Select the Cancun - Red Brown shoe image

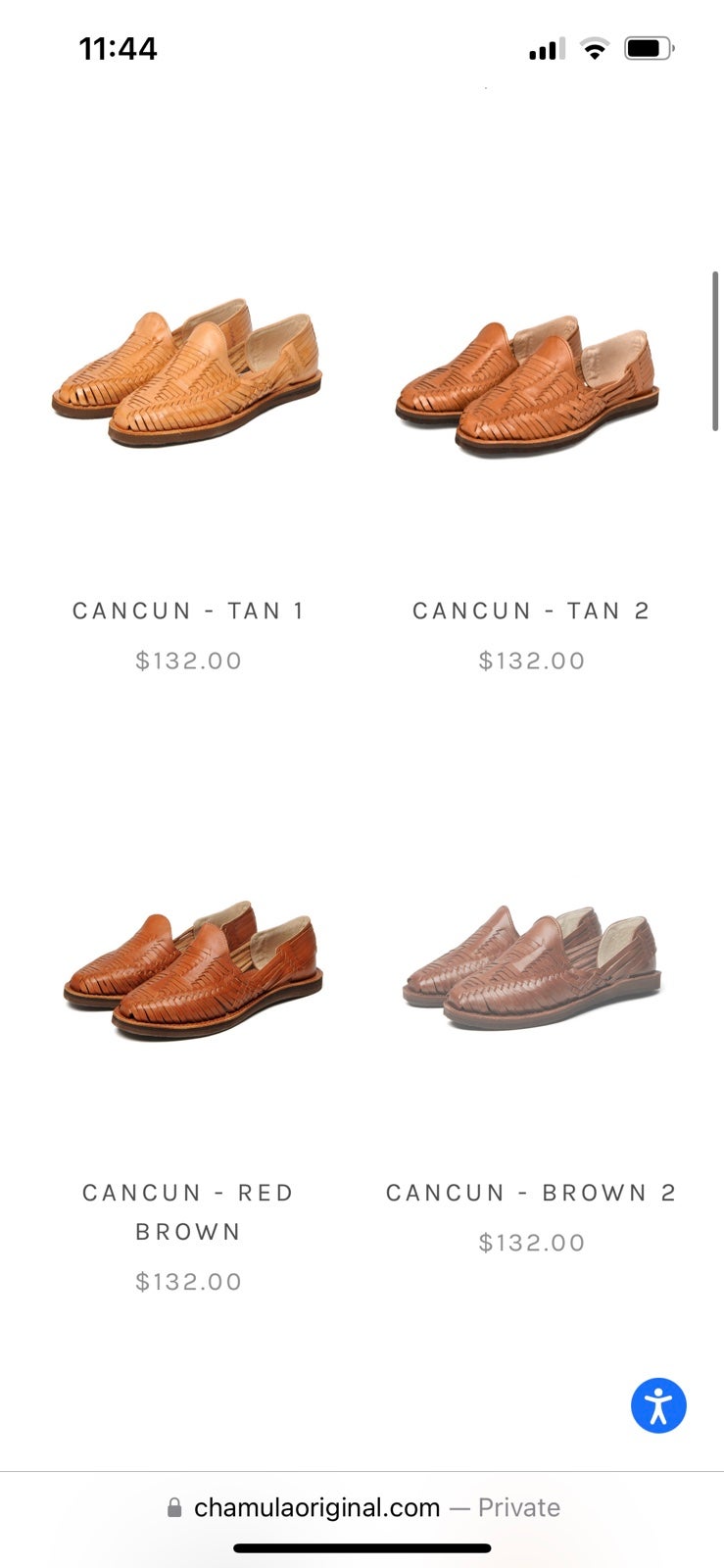(x=193, y=969)
